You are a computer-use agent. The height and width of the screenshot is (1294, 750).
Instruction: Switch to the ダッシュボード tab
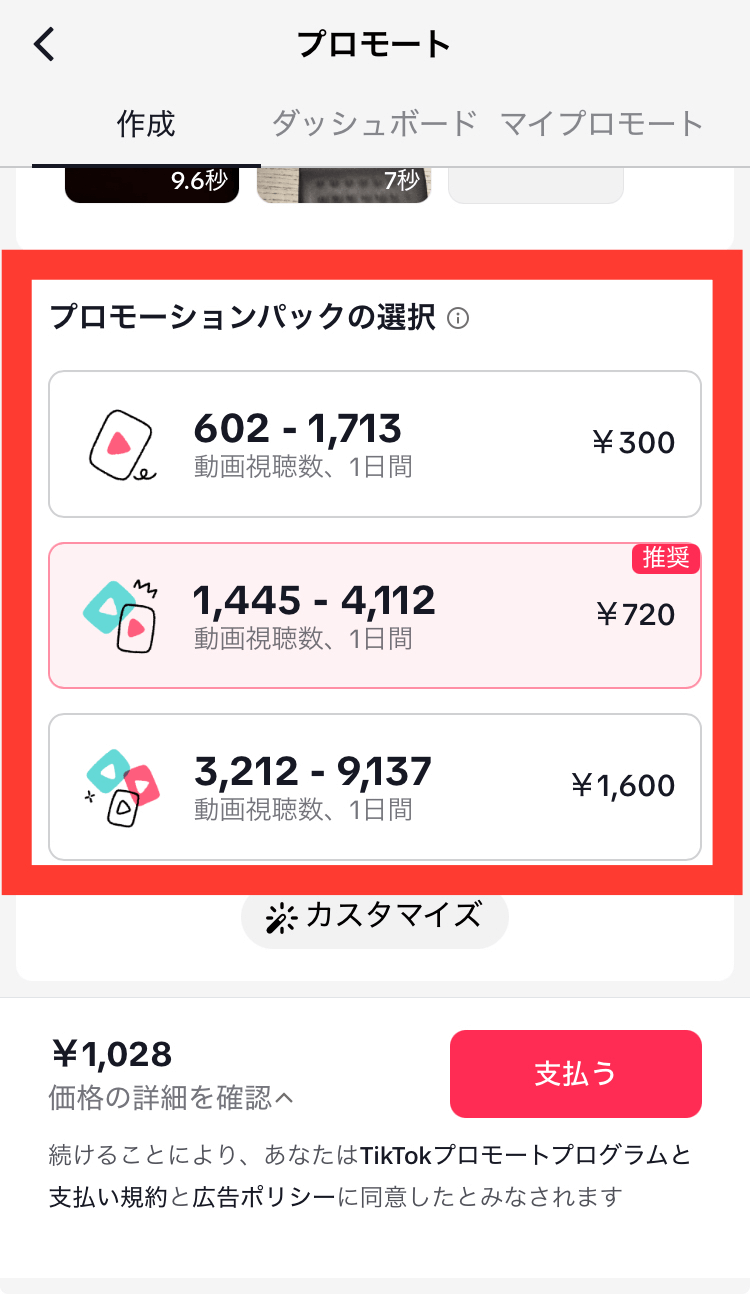(374, 124)
